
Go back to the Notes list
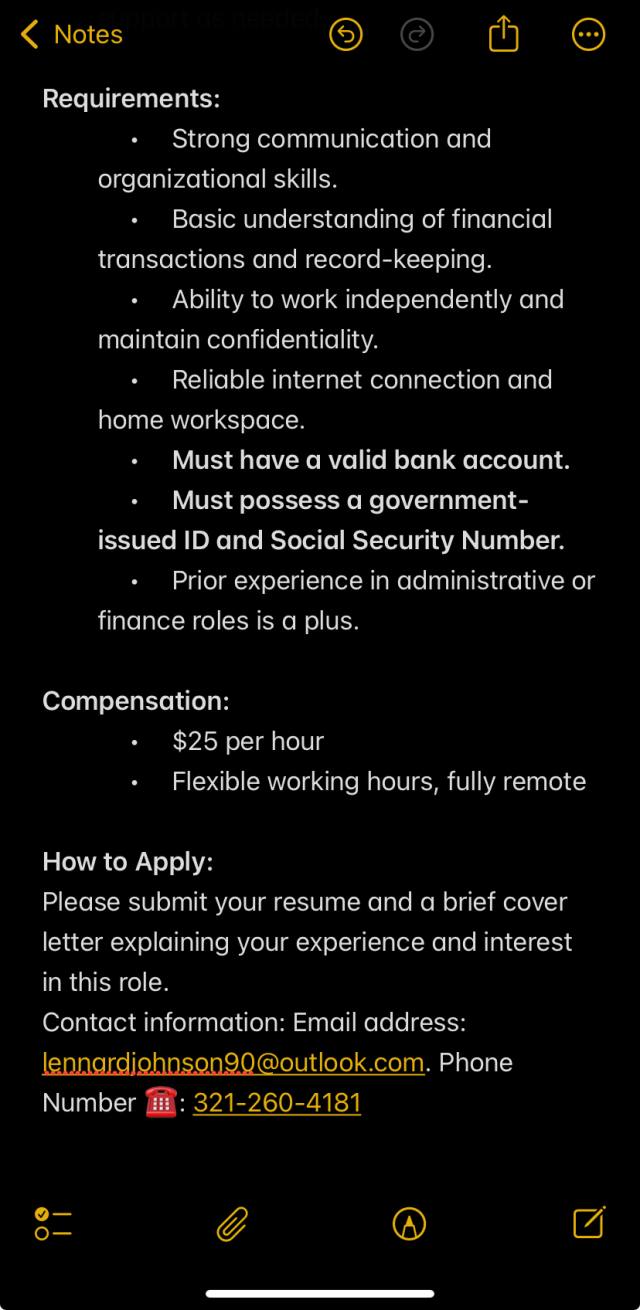coord(70,35)
